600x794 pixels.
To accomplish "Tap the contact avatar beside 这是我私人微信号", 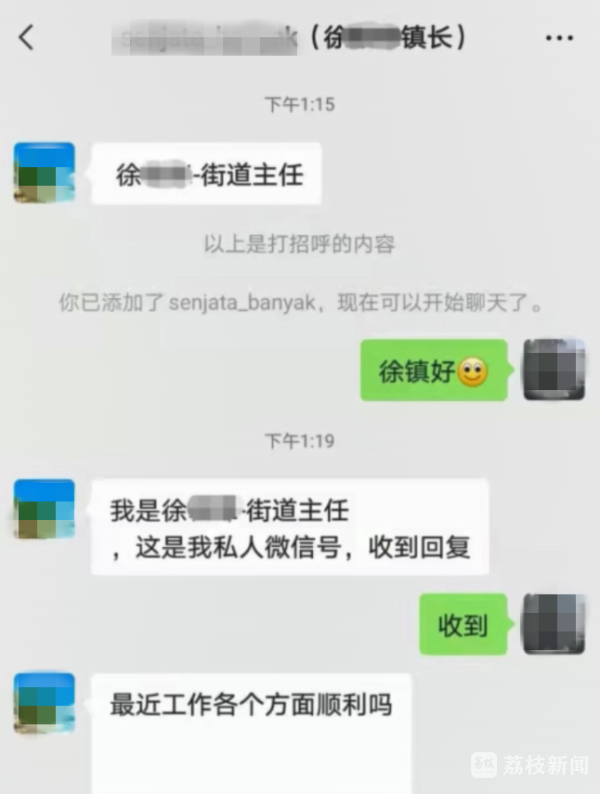I will point(44,510).
